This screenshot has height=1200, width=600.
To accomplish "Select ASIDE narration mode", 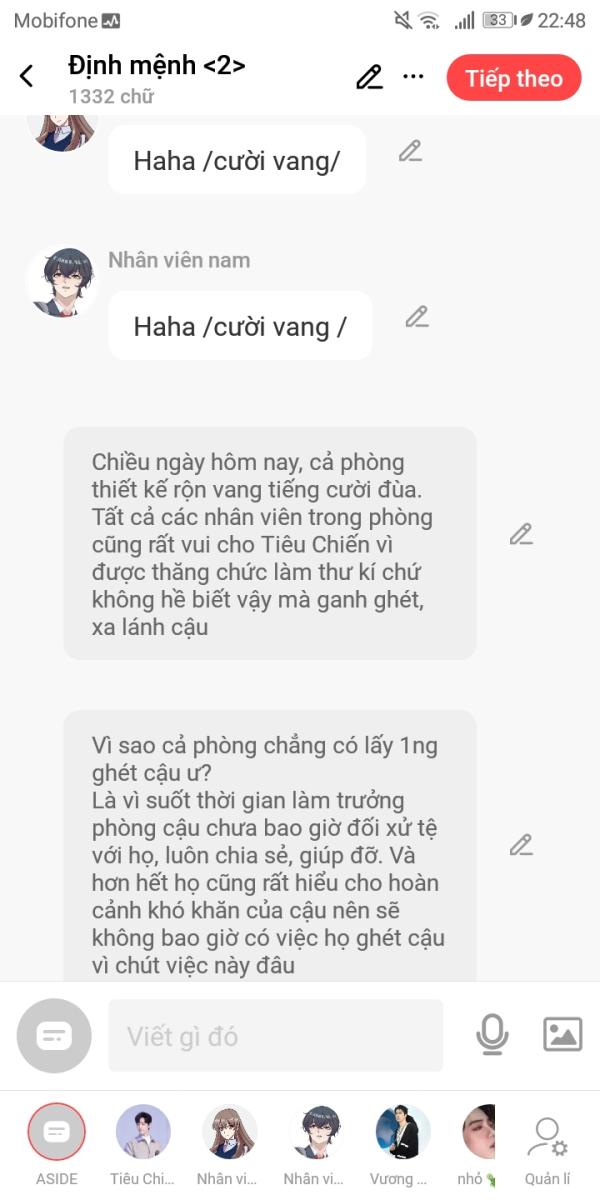I will (x=57, y=1146).
